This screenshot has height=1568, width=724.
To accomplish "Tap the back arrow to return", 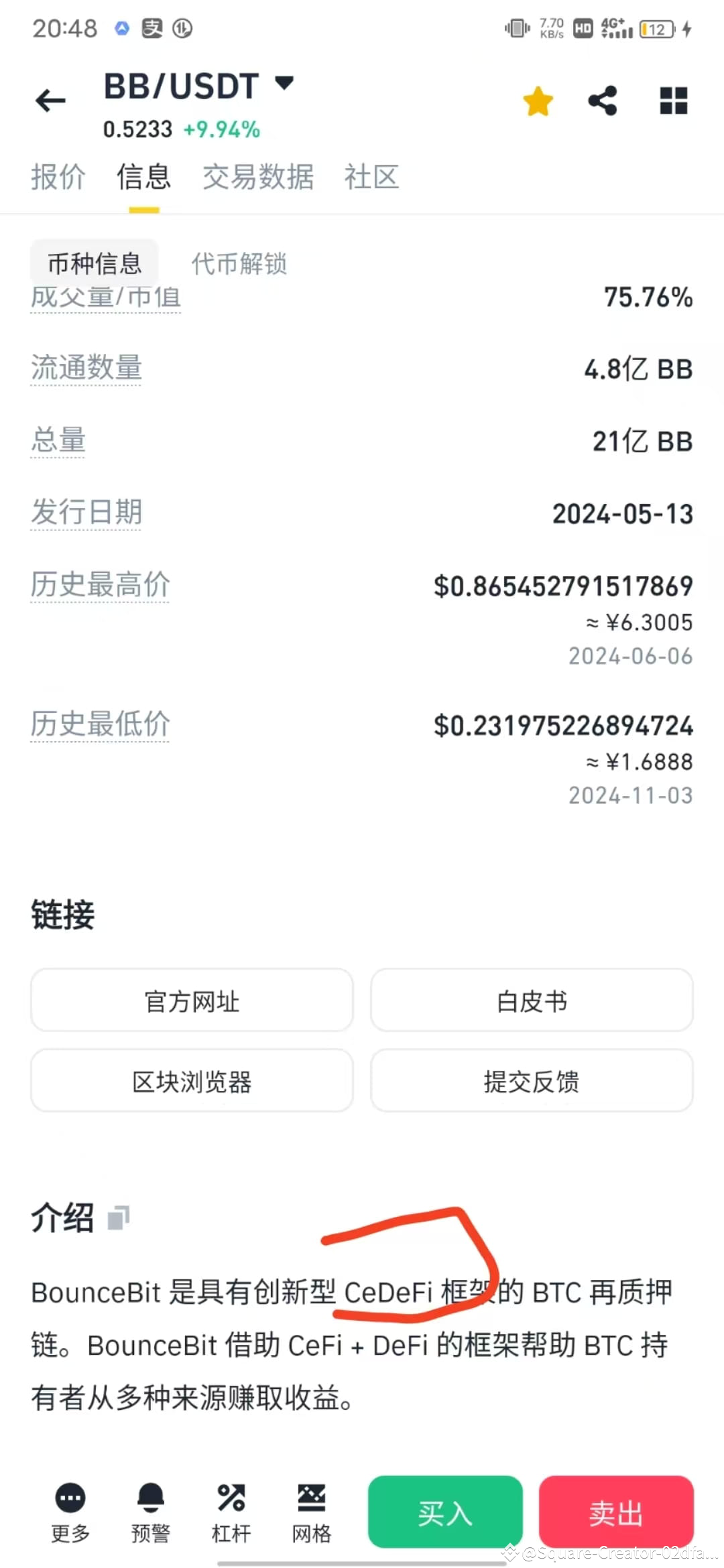I will pos(50,101).
